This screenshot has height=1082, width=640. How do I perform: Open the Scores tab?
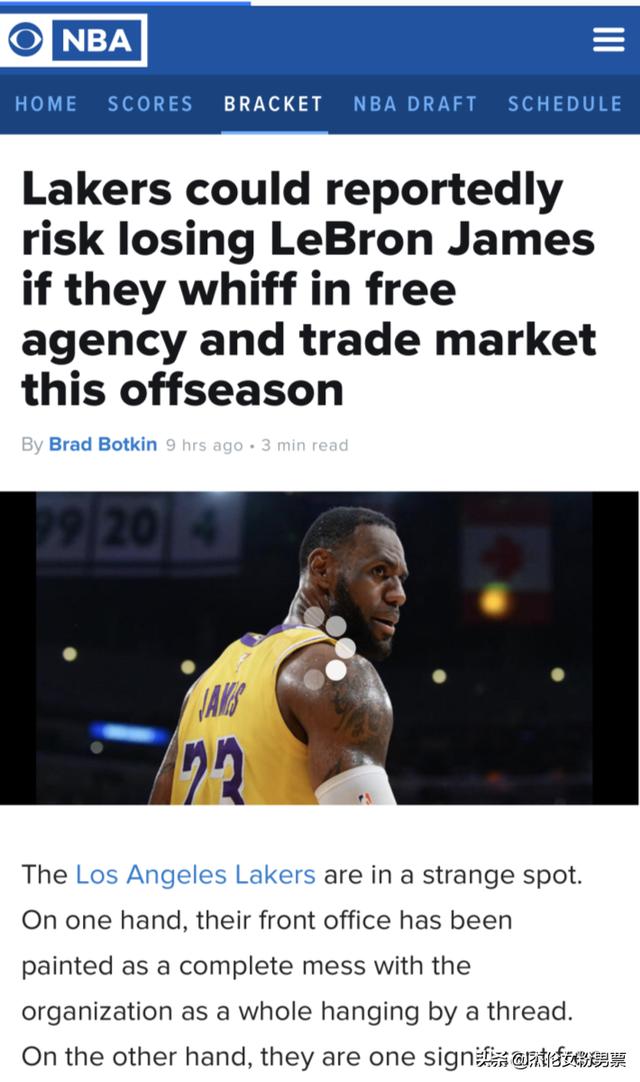point(150,104)
